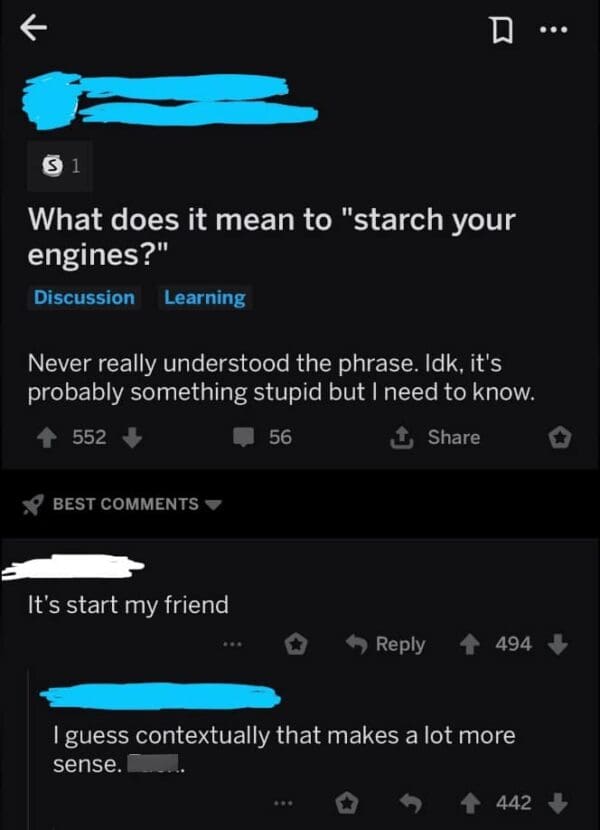
Task: Open options for the 442-point reply
Action: coord(284,802)
